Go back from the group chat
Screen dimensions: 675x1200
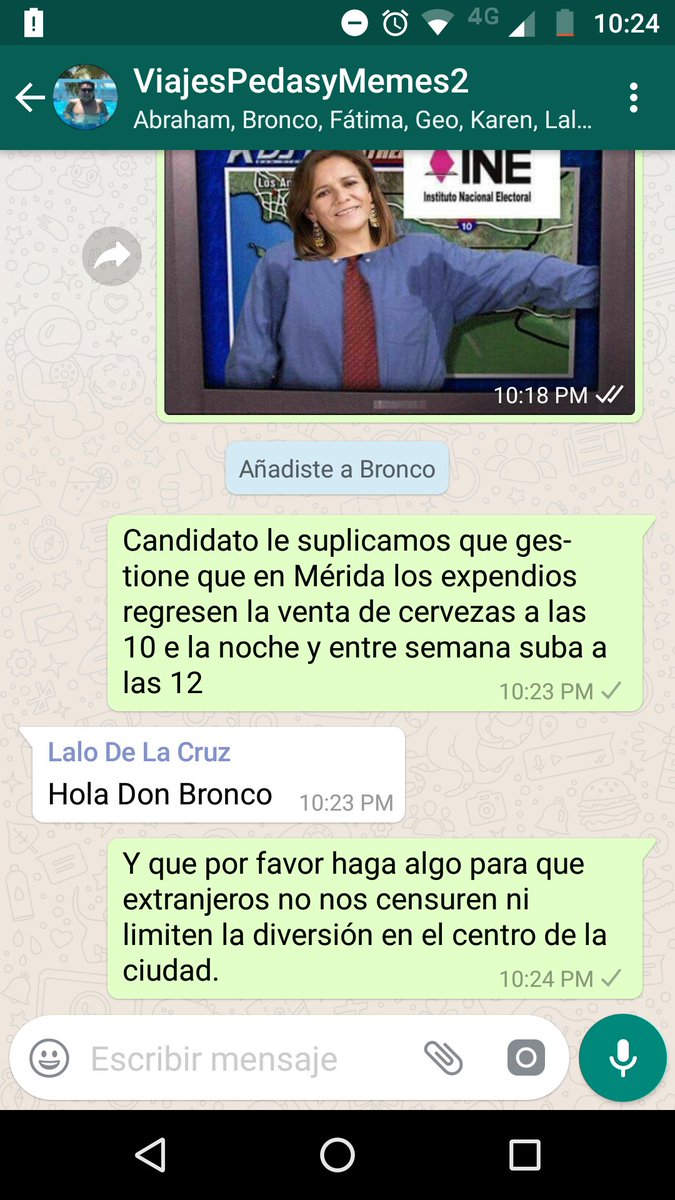(x=30, y=98)
